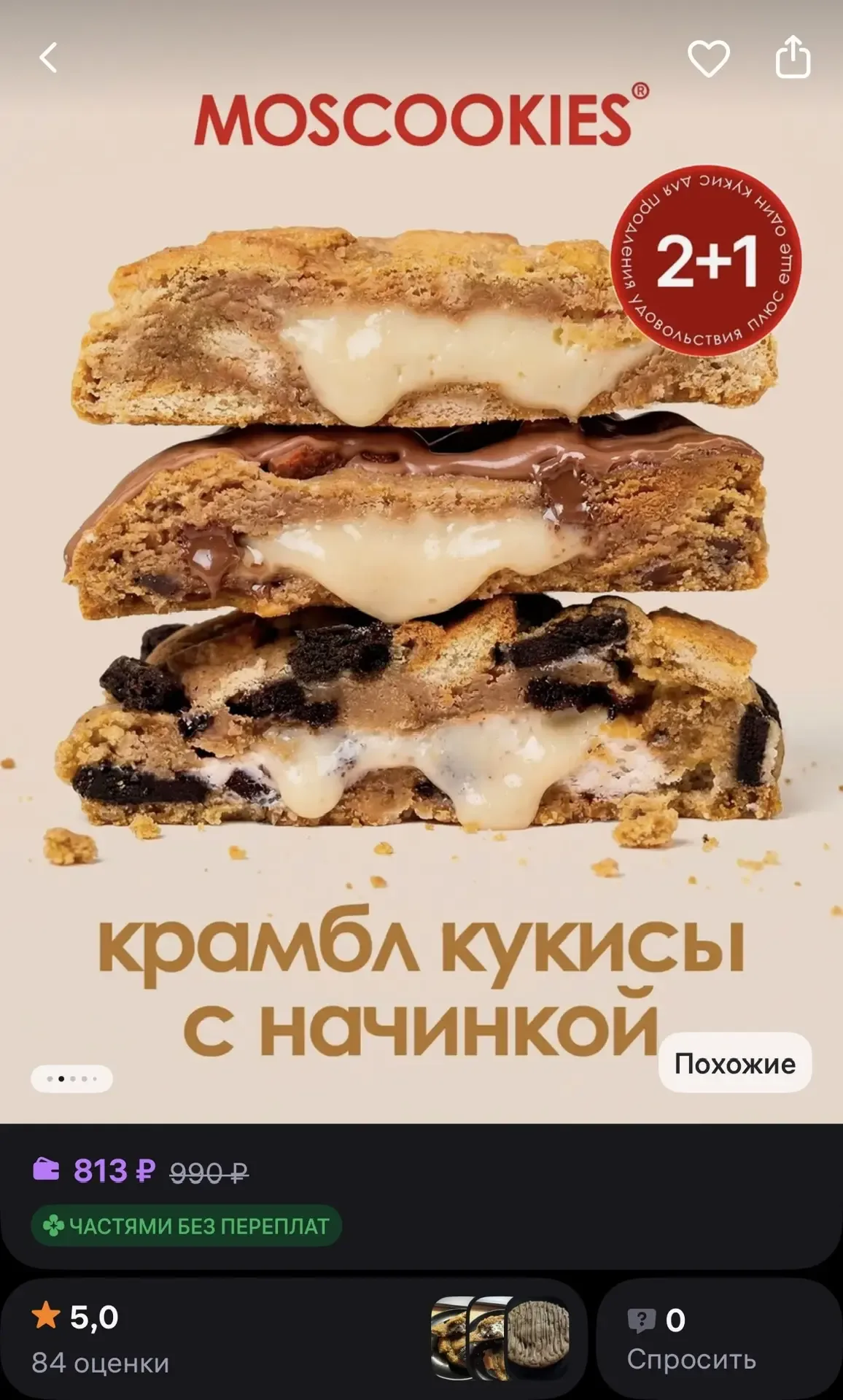Open the 84 оценки rating card
This screenshot has width=843, height=1400.
(x=219, y=1339)
